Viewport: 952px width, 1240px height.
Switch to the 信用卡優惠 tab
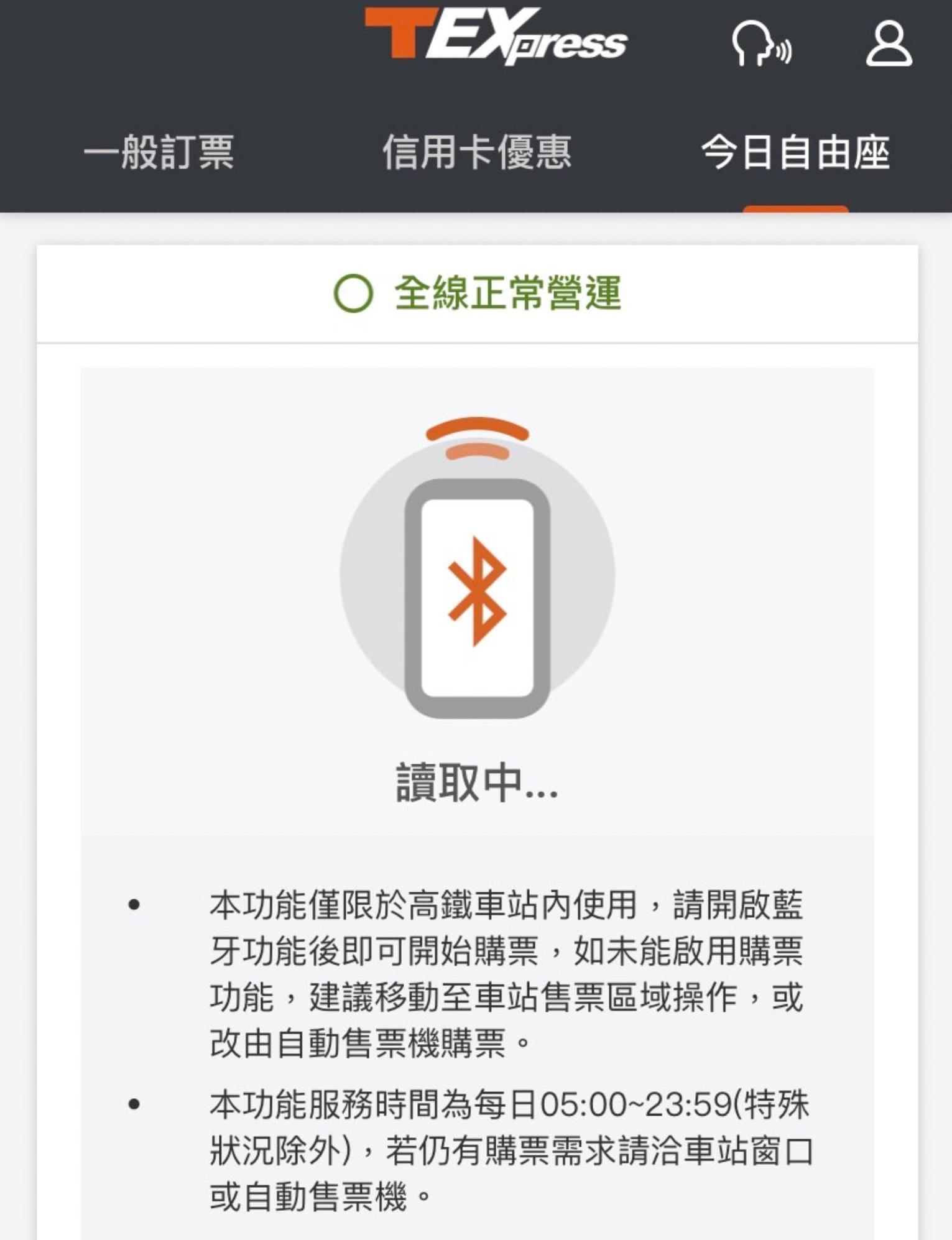477,152
